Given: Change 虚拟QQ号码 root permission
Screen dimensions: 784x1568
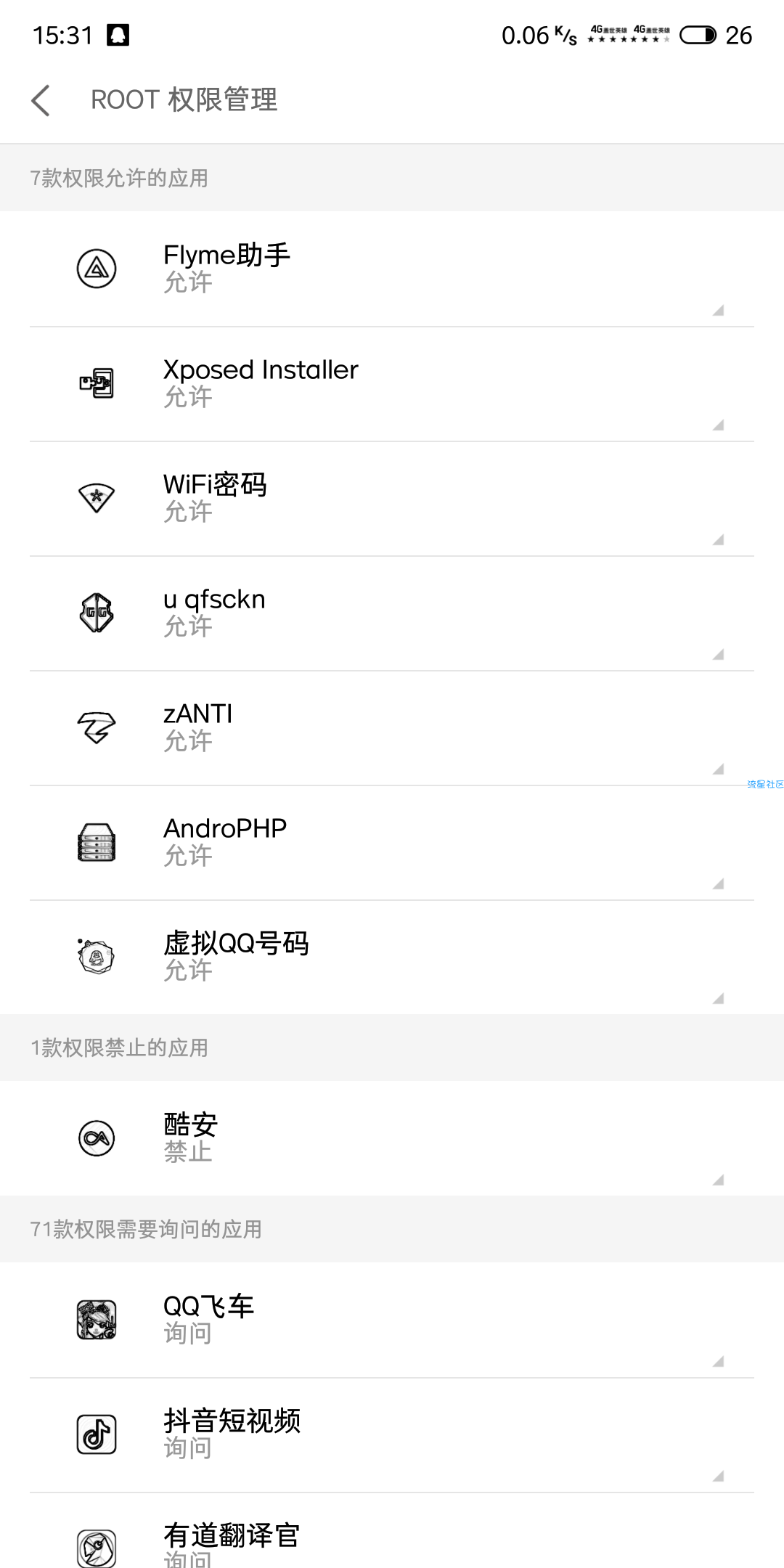Looking at the screenshot, I should coord(392,957).
